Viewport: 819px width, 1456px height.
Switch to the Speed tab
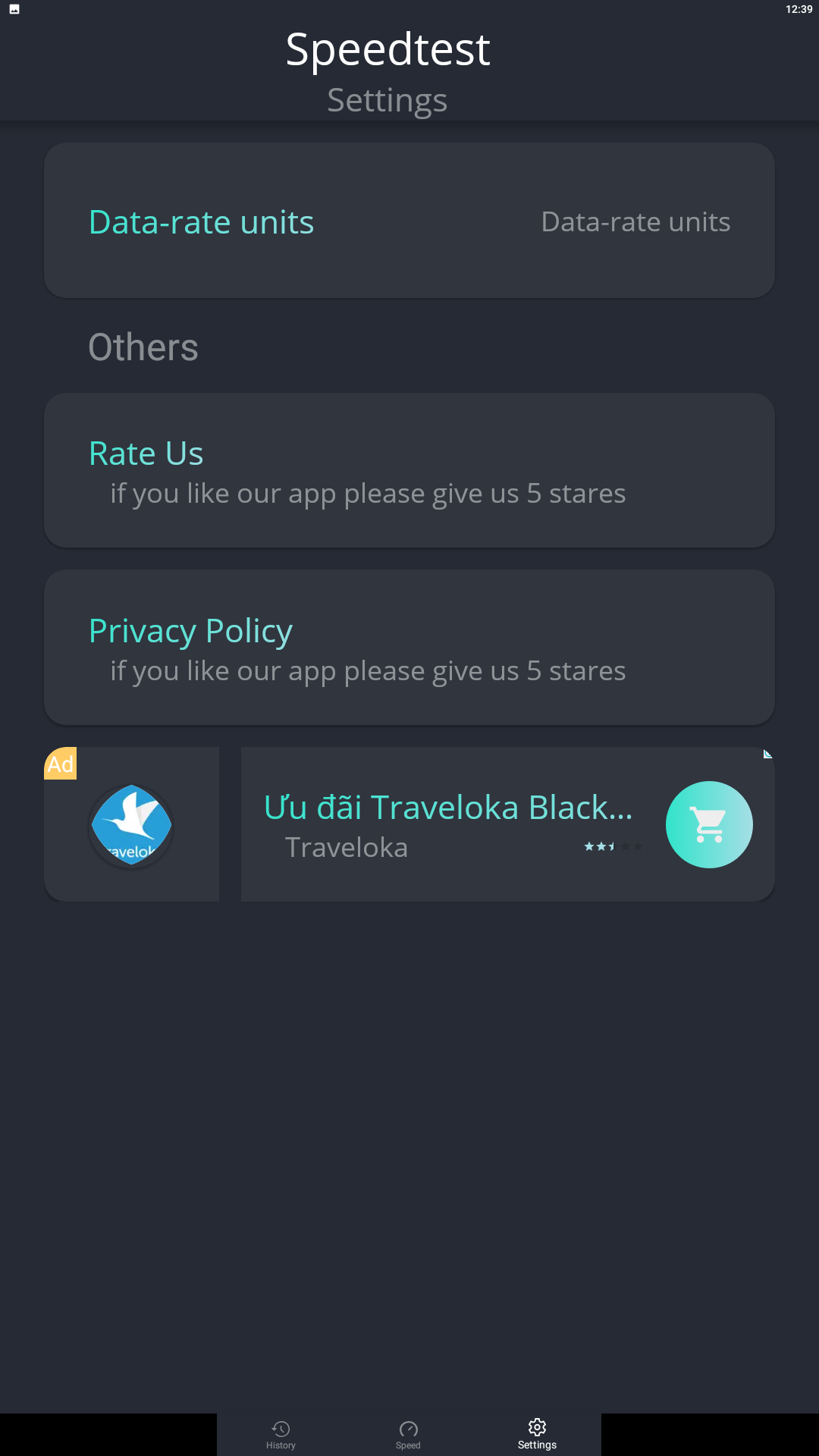pos(408,1433)
